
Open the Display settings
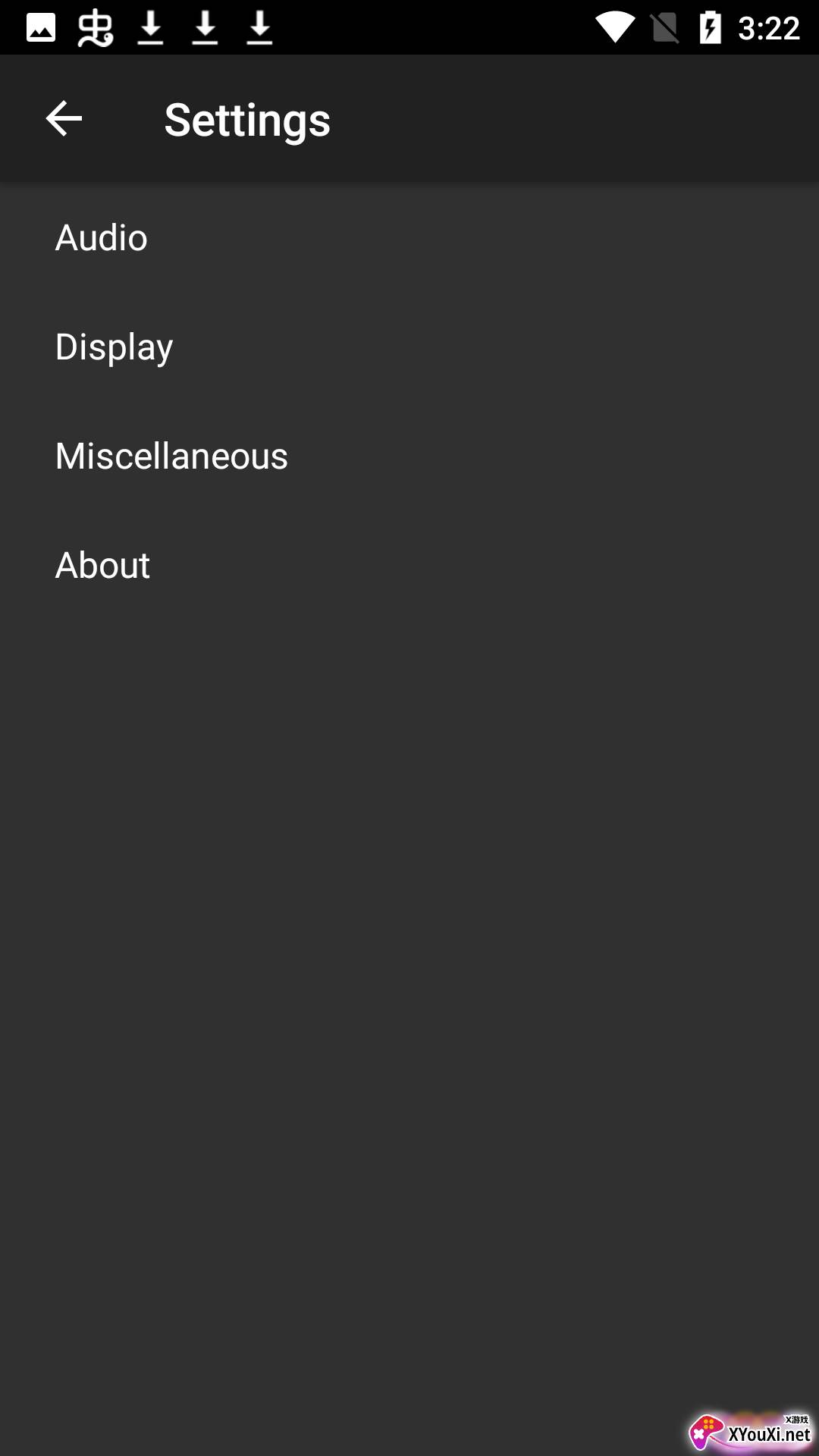(x=409, y=347)
